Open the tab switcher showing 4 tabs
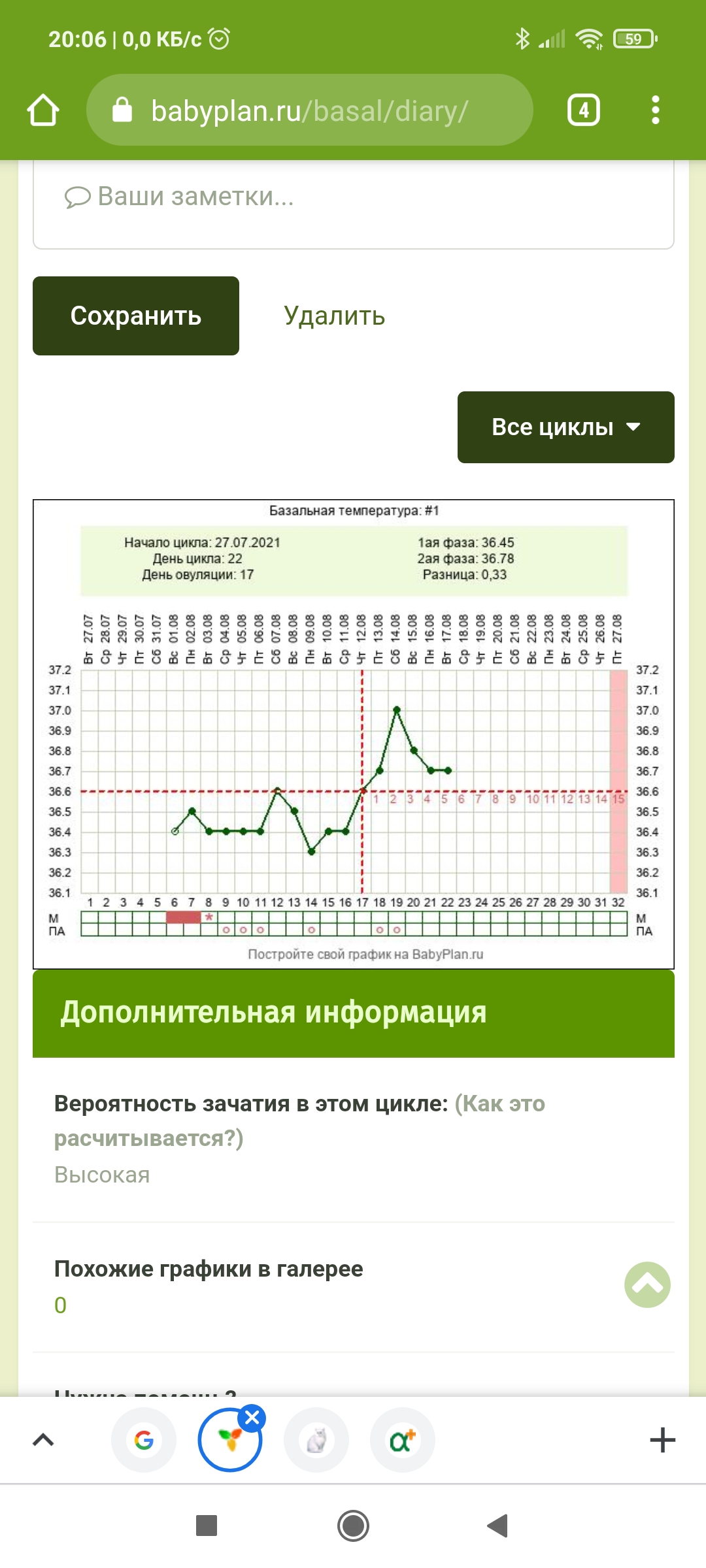This screenshot has height=1568, width=706. click(583, 110)
